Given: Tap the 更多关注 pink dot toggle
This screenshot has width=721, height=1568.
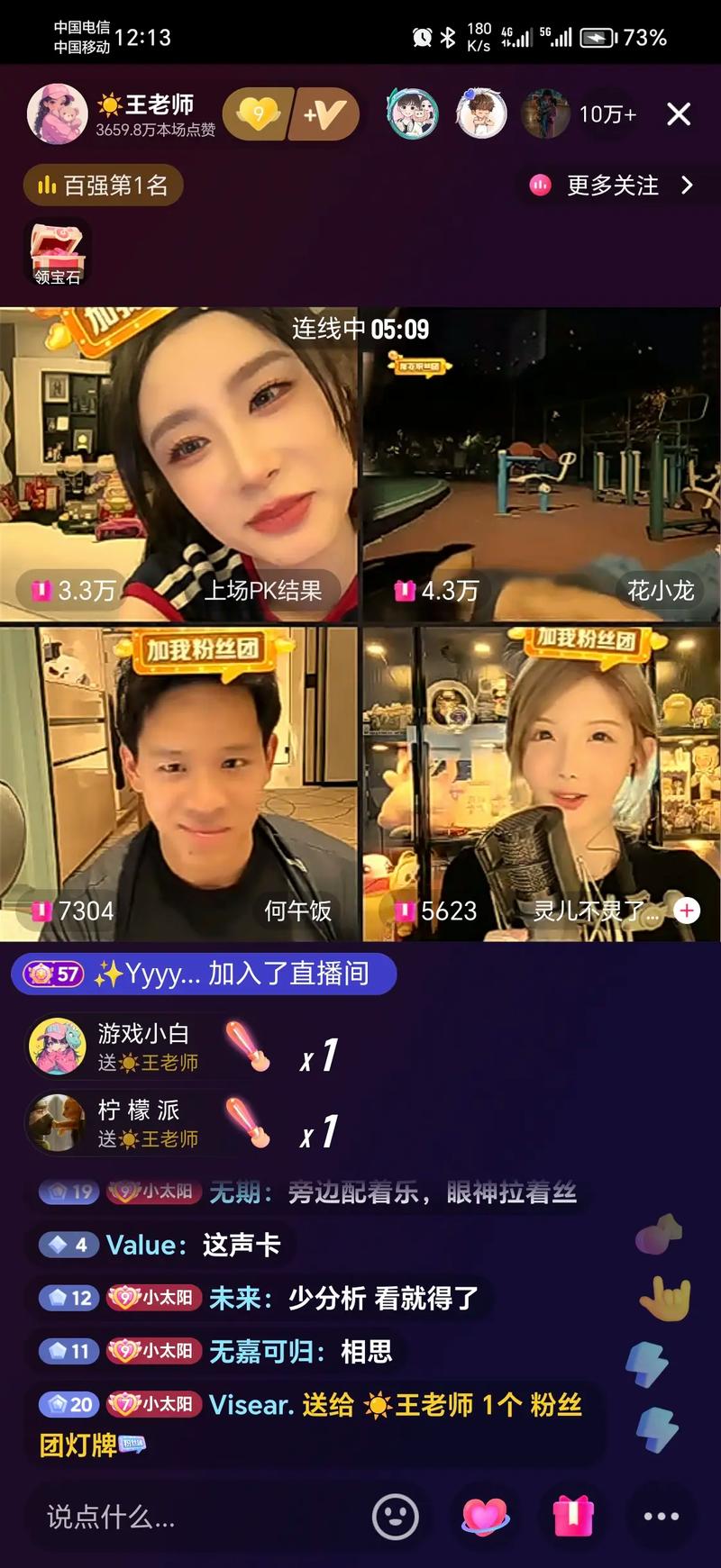Looking at the screenshot, I should click(x=540, y=185).
